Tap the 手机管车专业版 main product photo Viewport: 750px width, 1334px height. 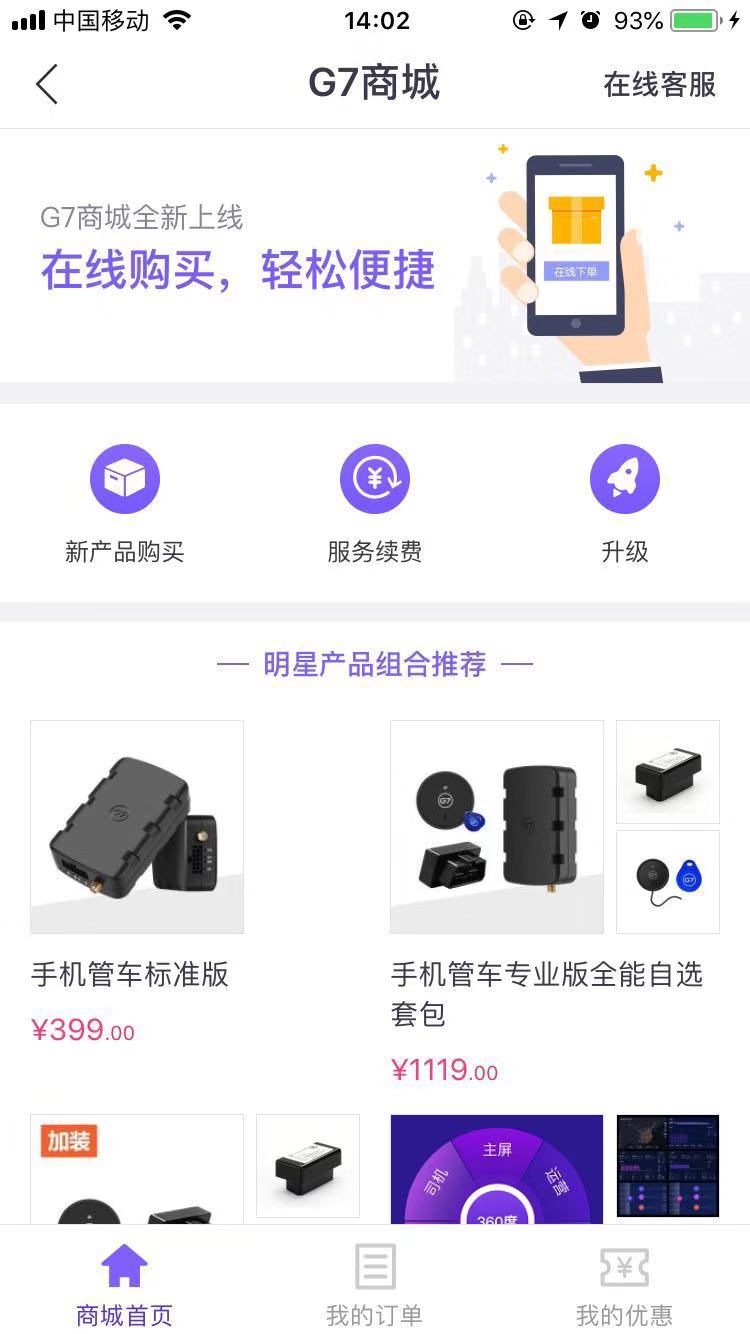click(x=496, y=825)
